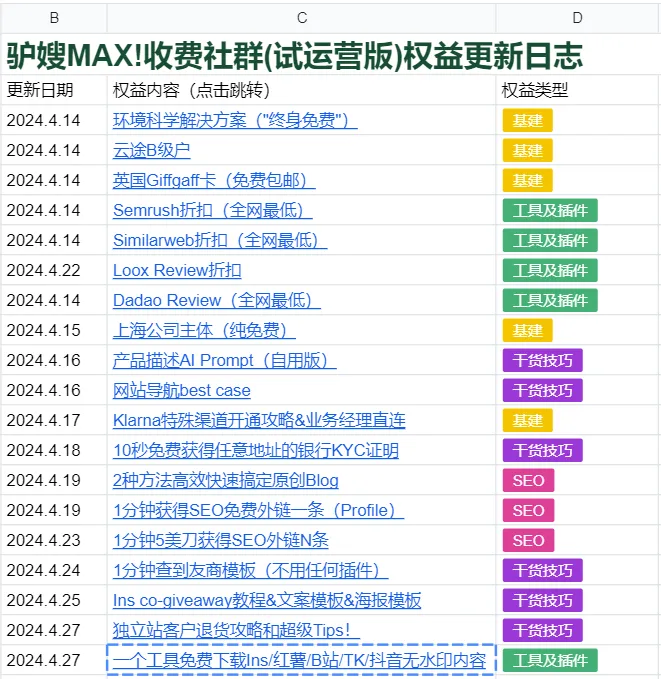
Task: Open the 上海公司主体 link
Action: tap(204, 331)
